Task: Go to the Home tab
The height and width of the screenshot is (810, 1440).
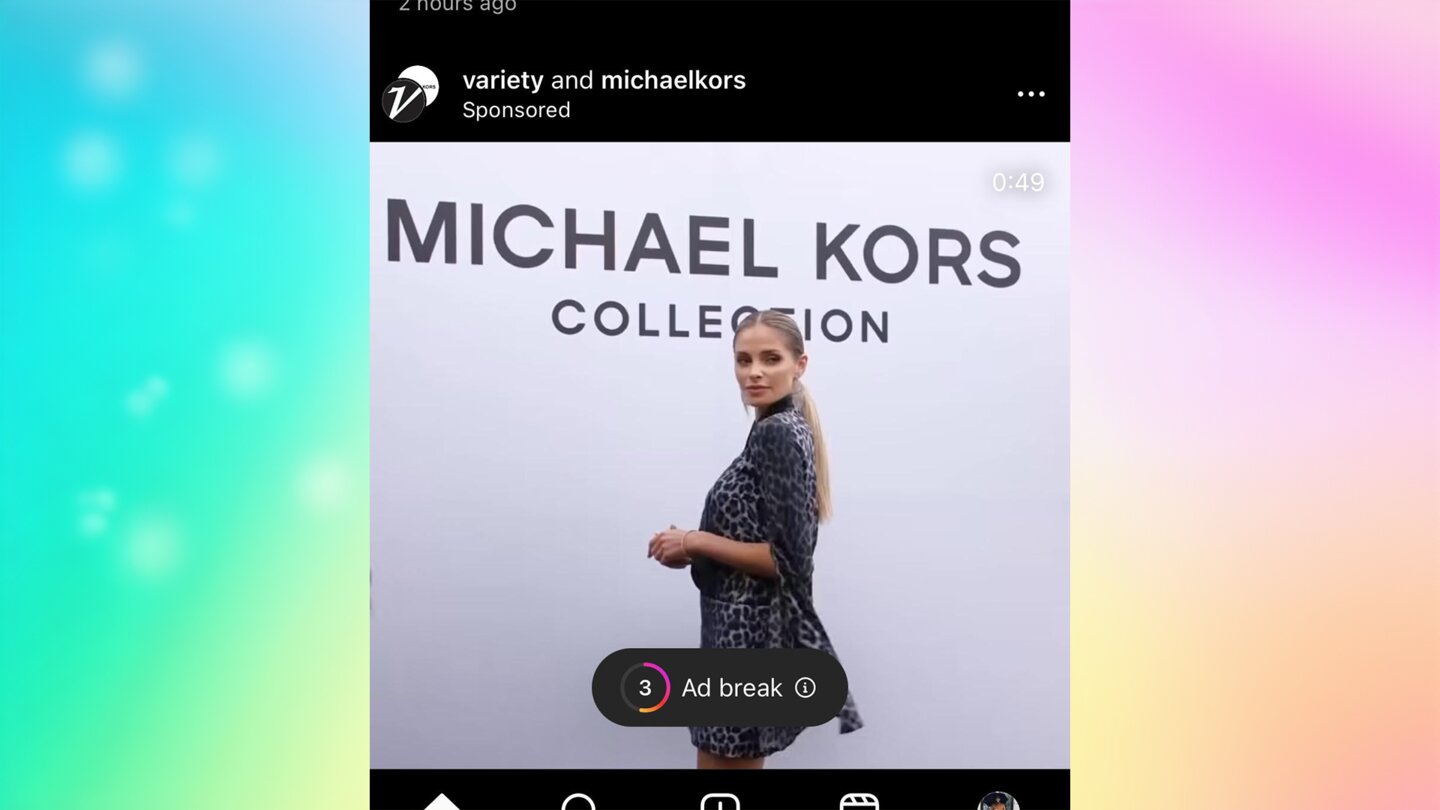Action: [441, 801]
